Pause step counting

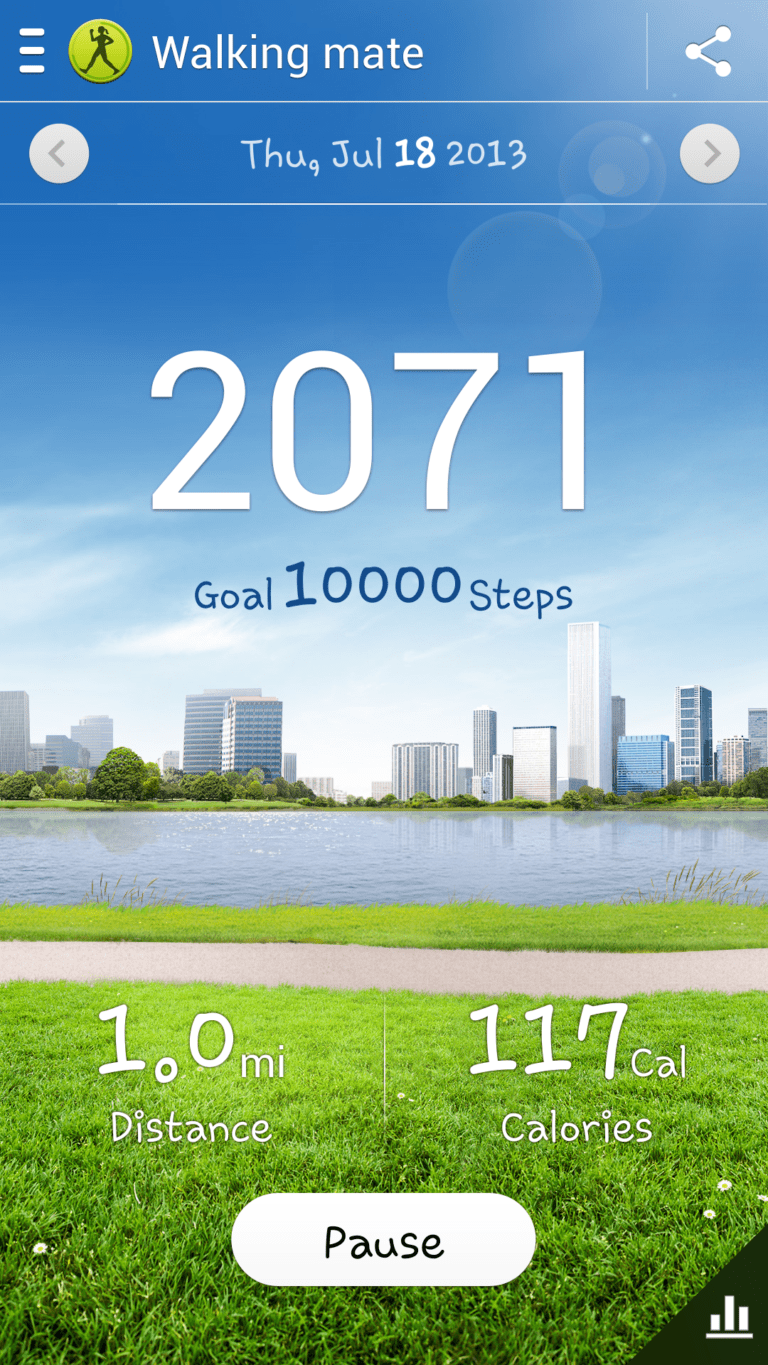point(383,1240)
